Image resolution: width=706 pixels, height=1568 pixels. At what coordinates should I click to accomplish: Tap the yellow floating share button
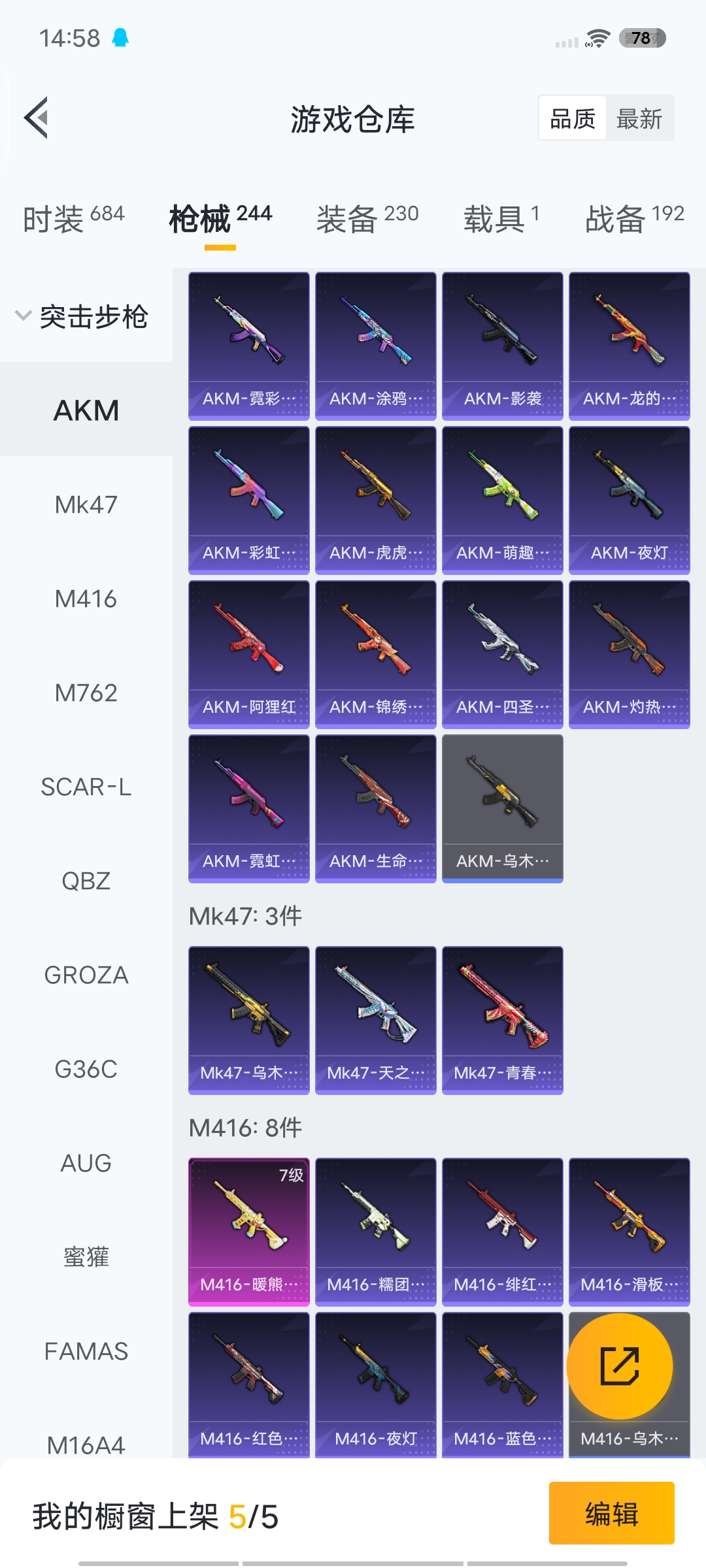[x=619, y=1366]
